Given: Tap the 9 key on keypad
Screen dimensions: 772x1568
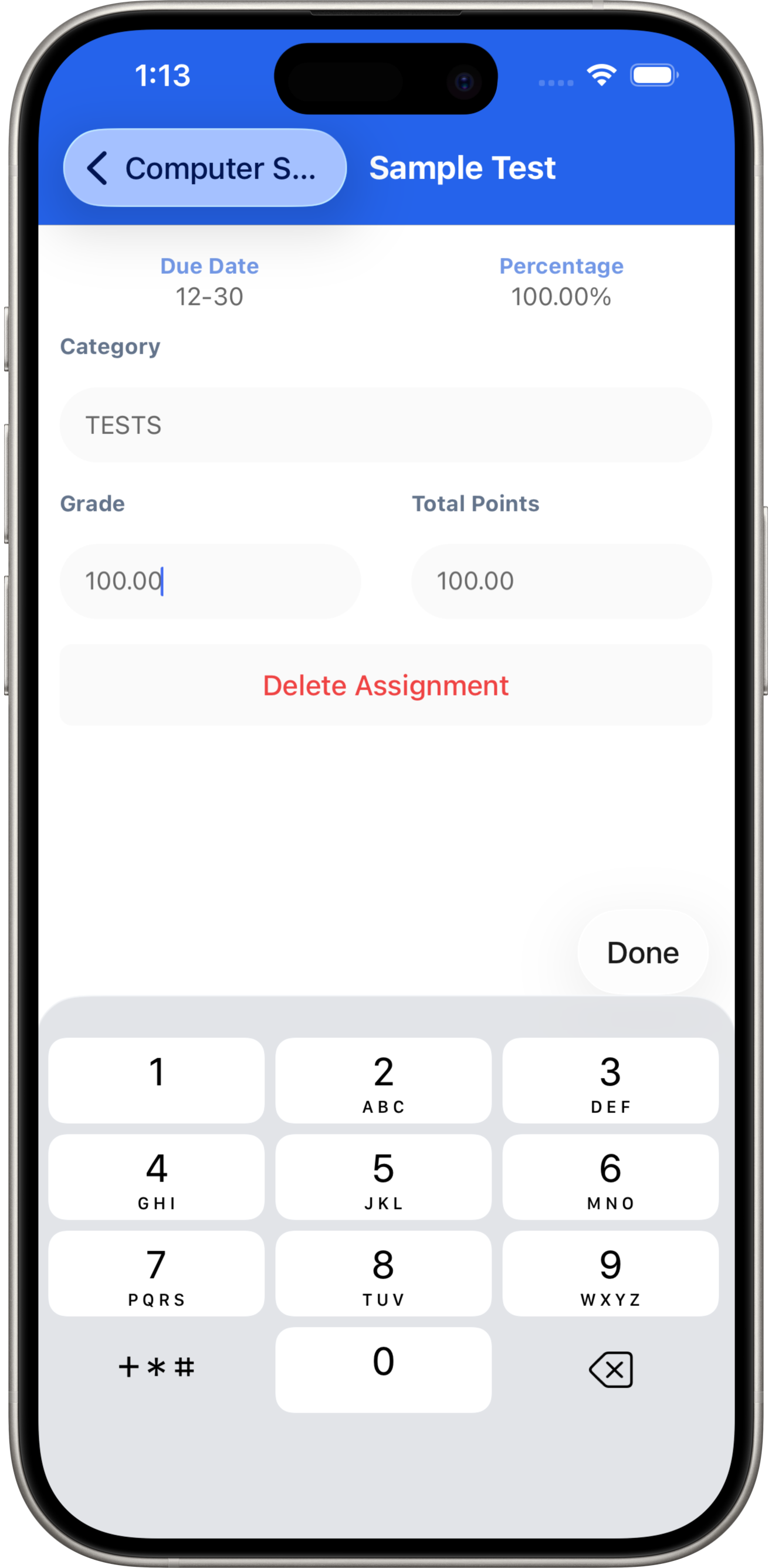Looking at the screenshot, I should (610, 1274).
